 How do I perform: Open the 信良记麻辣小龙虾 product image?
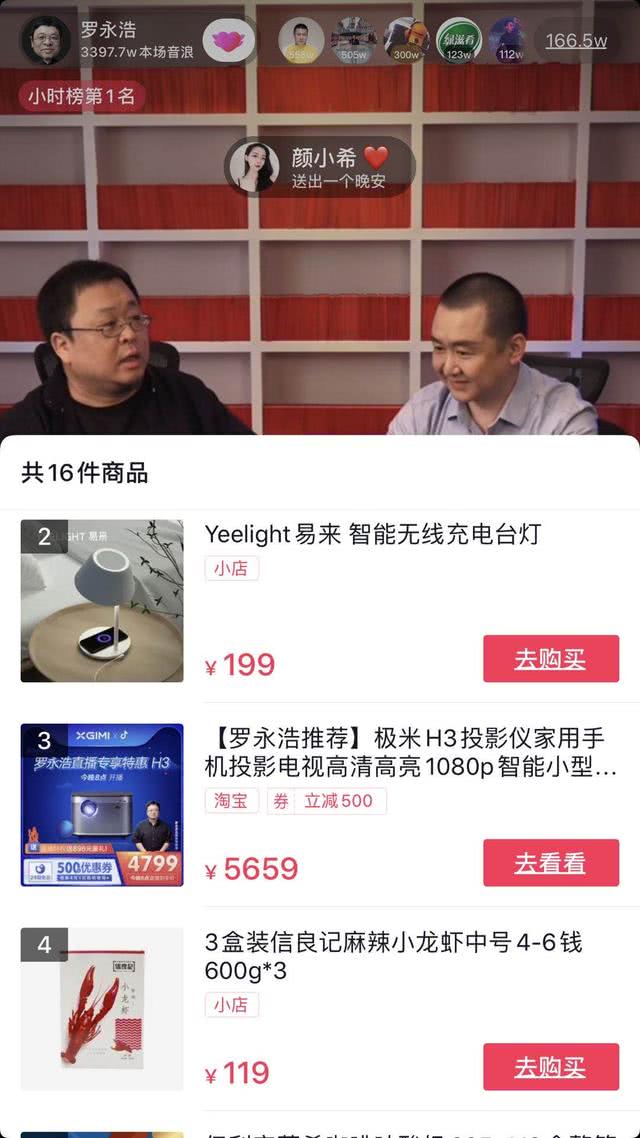[102, 1009]
